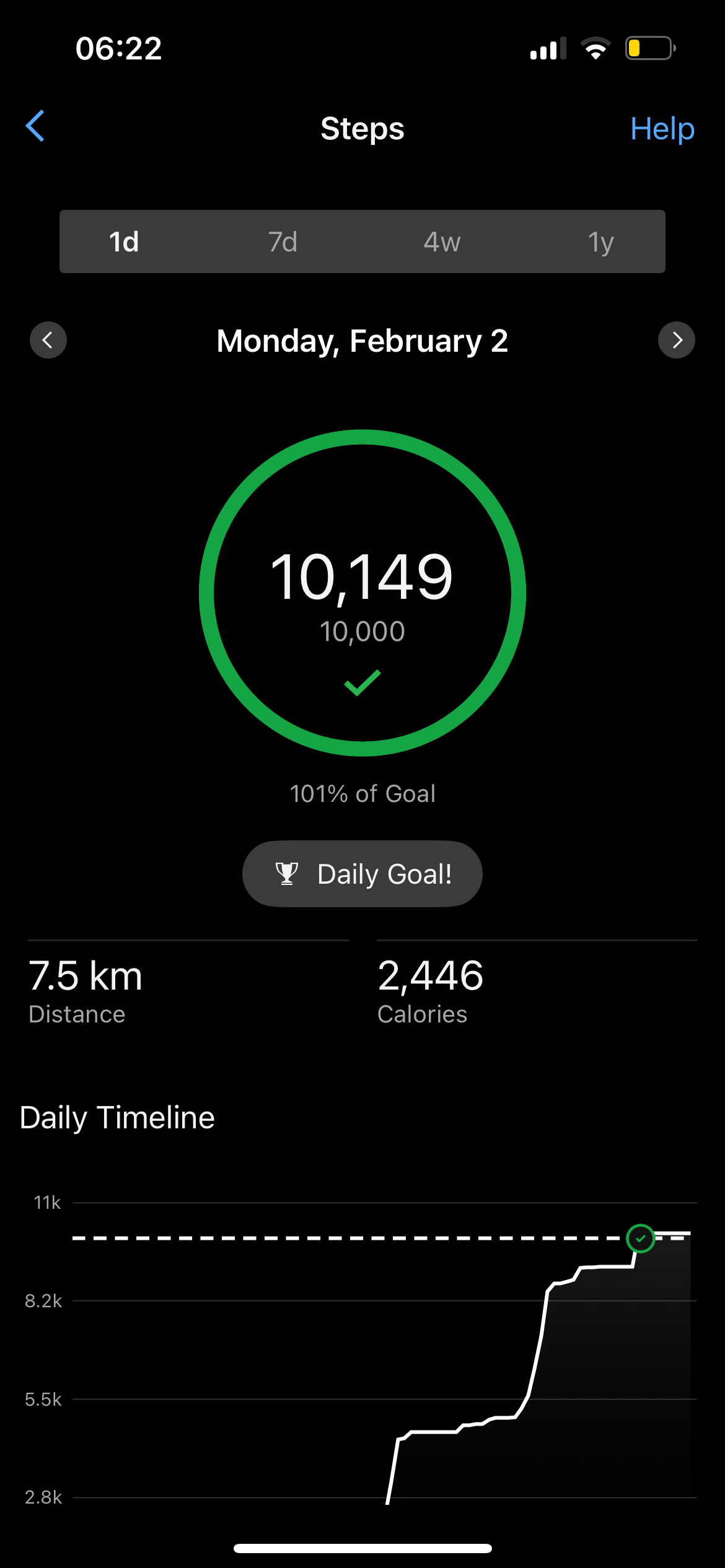Screen dimensions: 725x1568
Task: Tap the Daily Goal! badge
Action: (362, 874)
